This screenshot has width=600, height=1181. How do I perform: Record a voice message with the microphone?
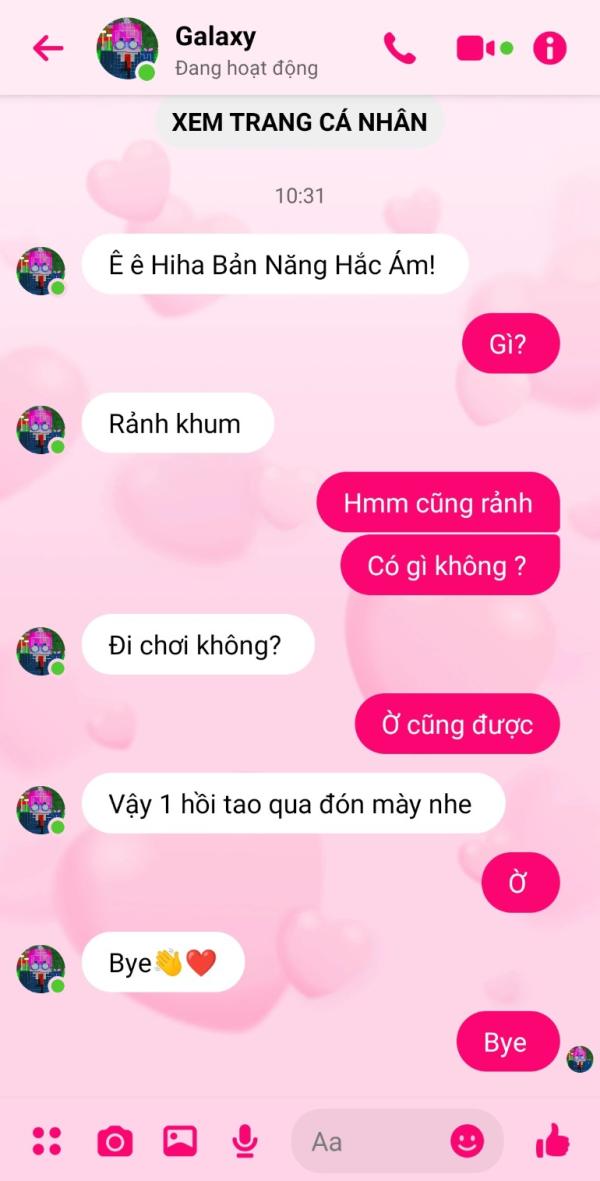point(243,1141)
